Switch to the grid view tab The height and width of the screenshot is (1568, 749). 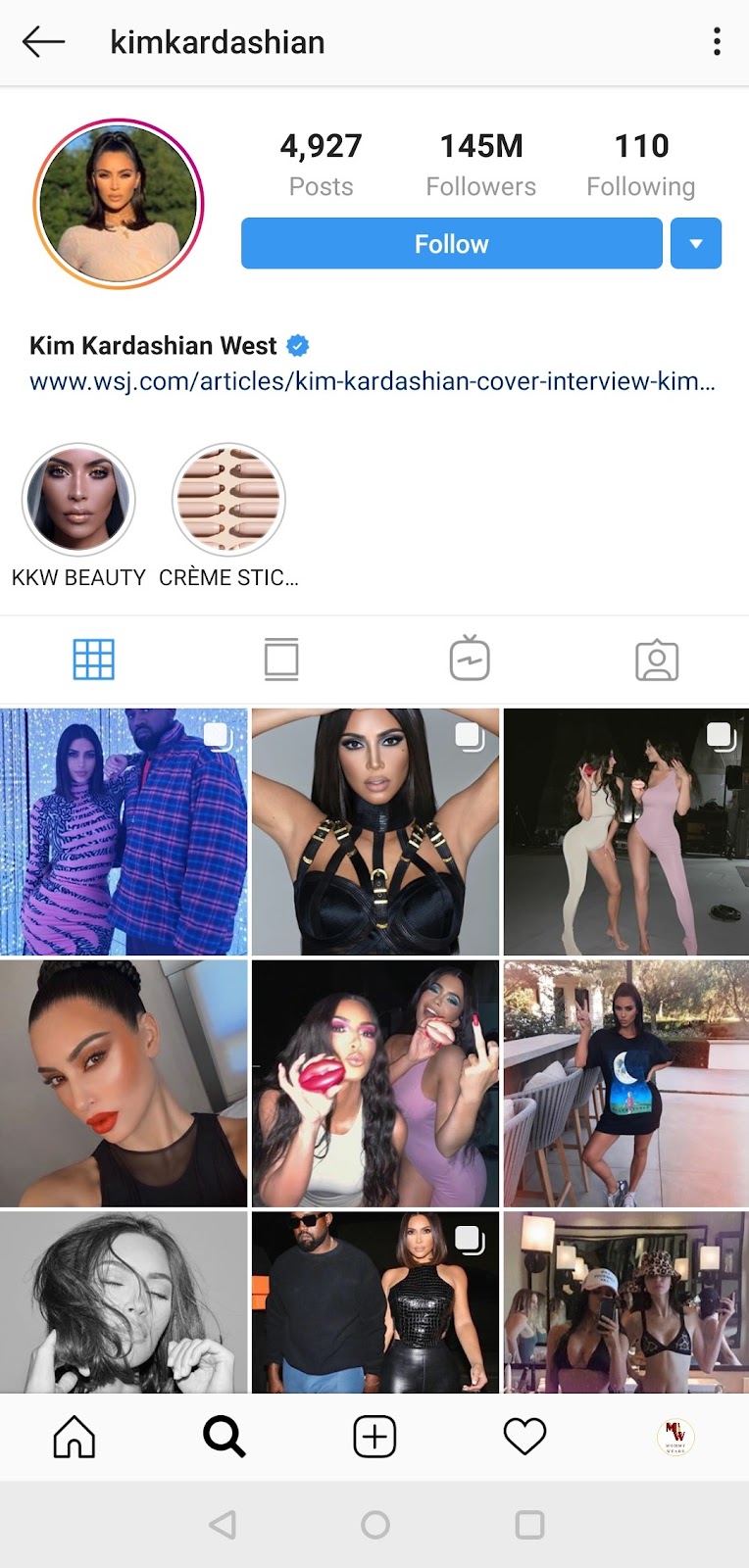(x=94, y=660)
